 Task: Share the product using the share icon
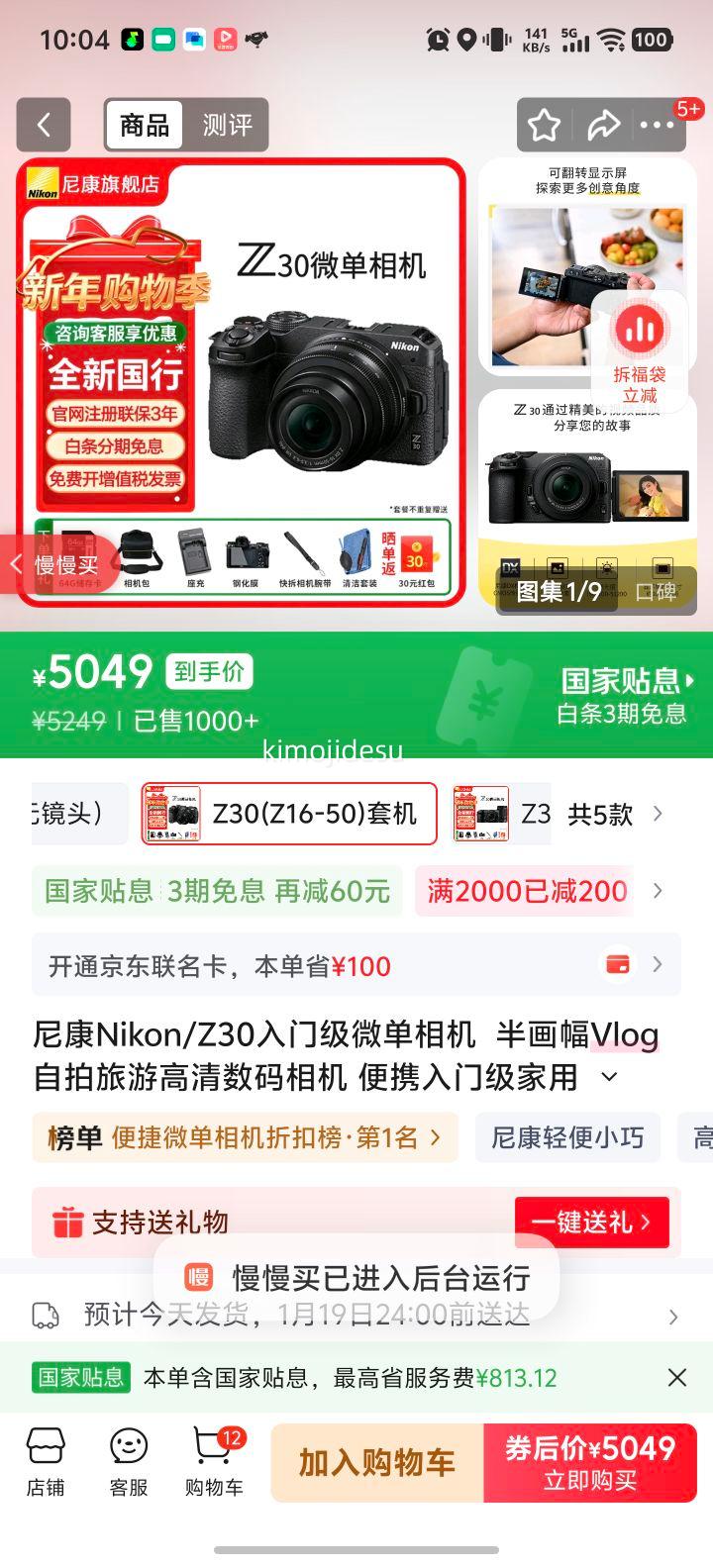(x=603, y=125)
